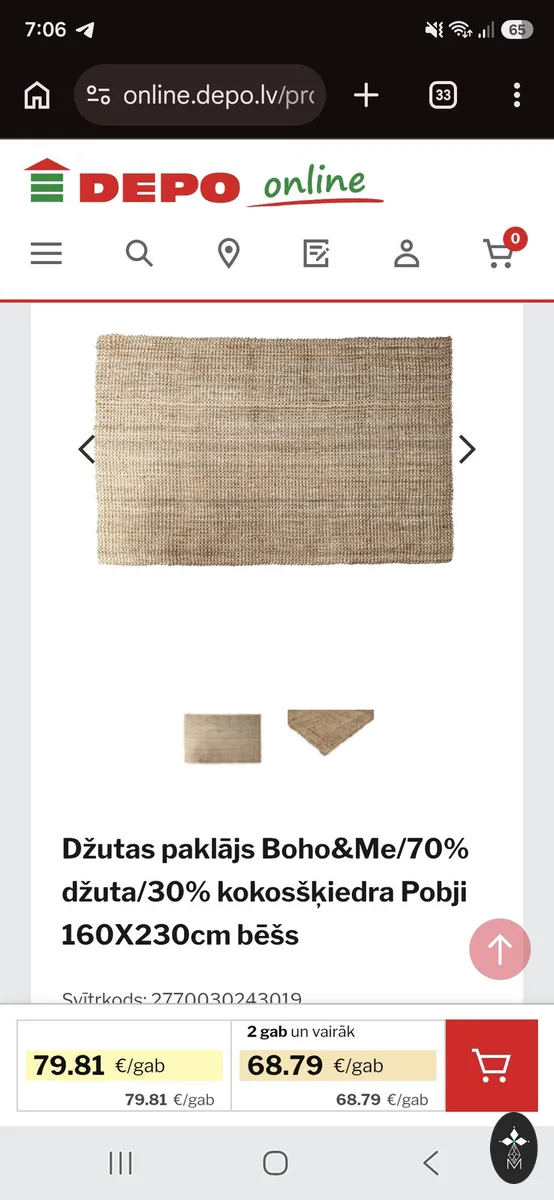Open the hamburger menu
The width and height of the screenshot is (554, 1200).
point(46,254)
